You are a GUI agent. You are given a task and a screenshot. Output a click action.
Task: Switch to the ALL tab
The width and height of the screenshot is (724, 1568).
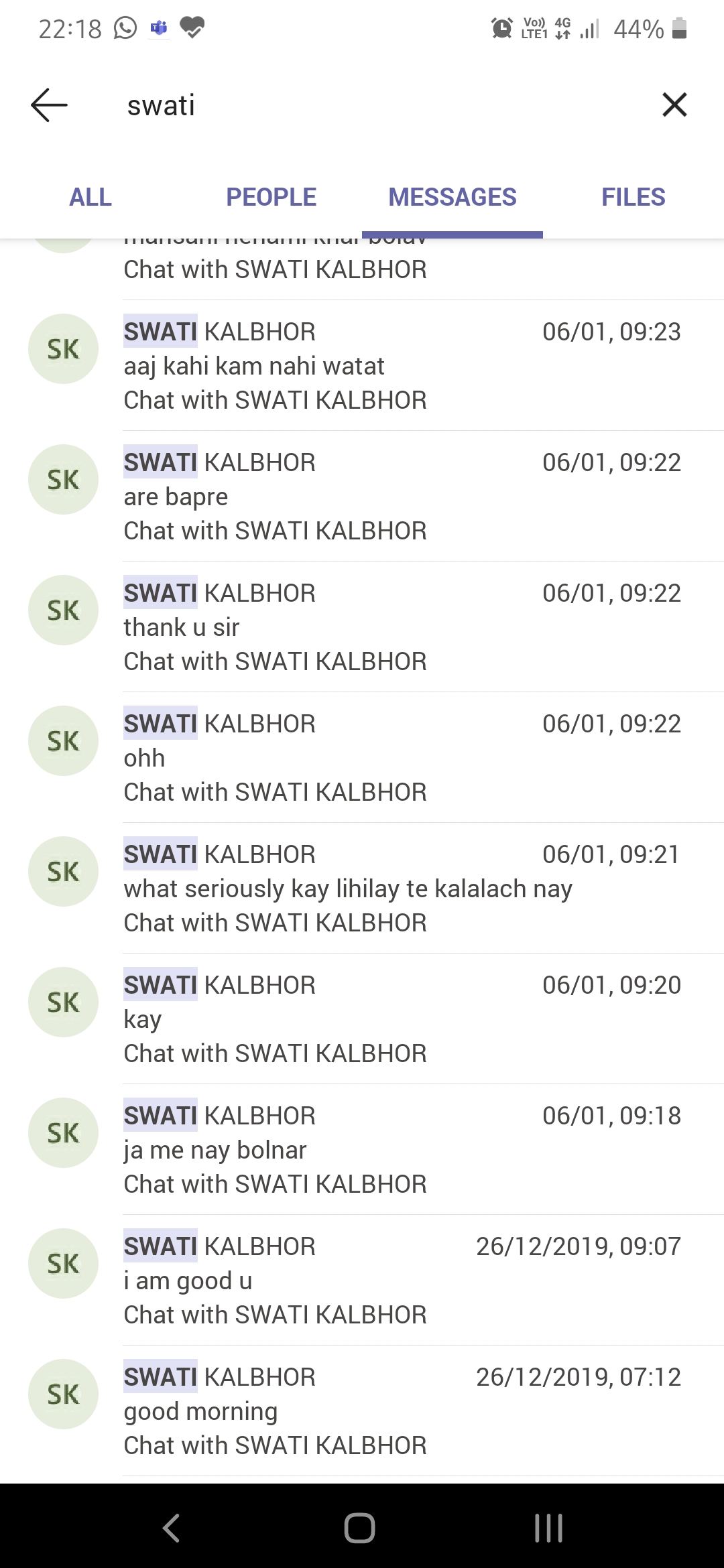pos(90,197)
